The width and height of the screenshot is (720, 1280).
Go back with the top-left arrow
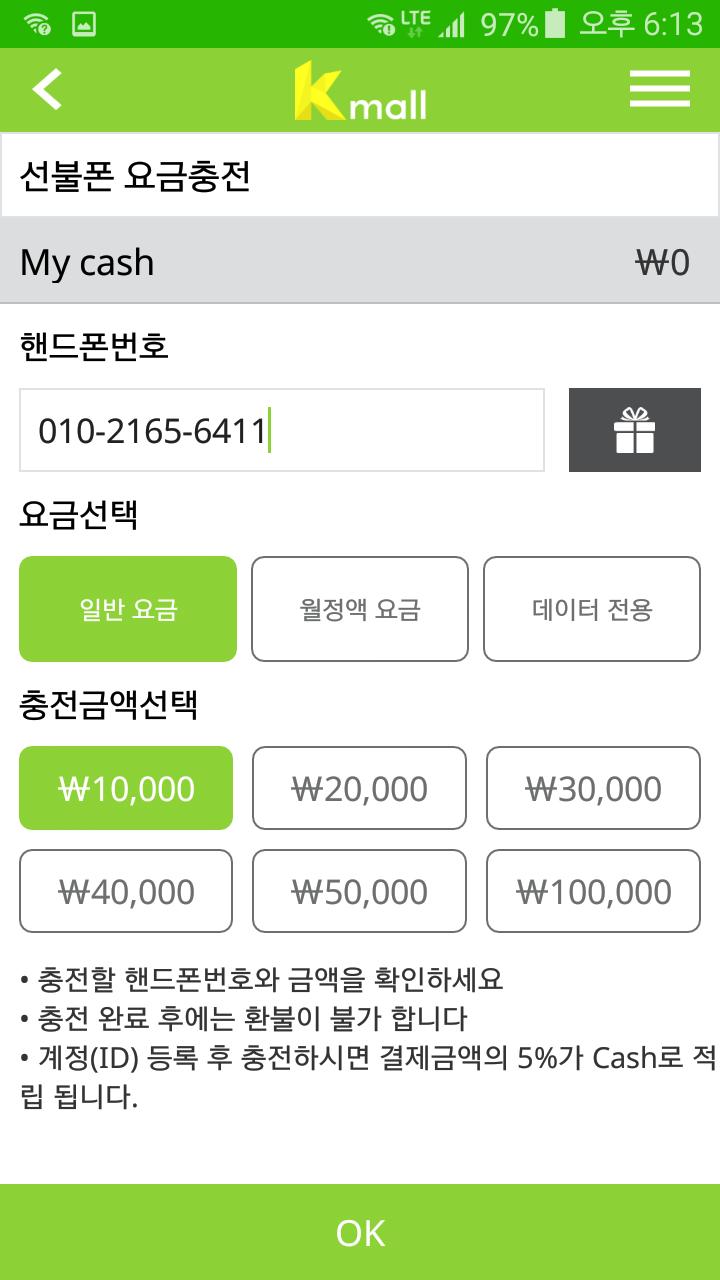[47, 89]
